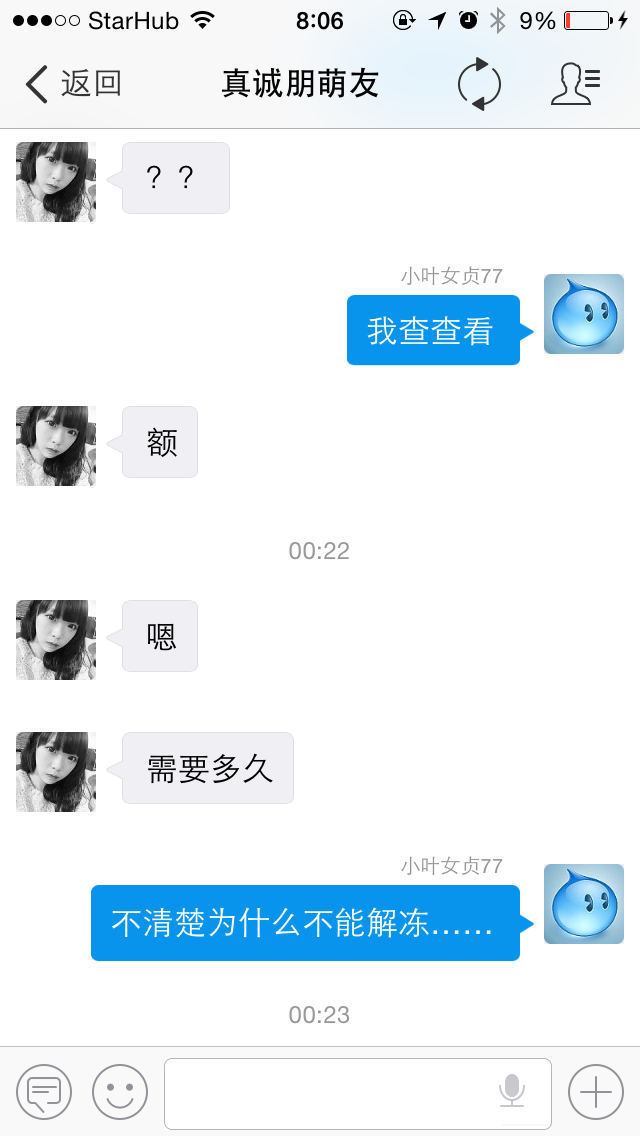This screenshot has height=1136, width=640.
Task: Open the plus attachments menu
Action: pyautogui.click(x=596, y=1092)
